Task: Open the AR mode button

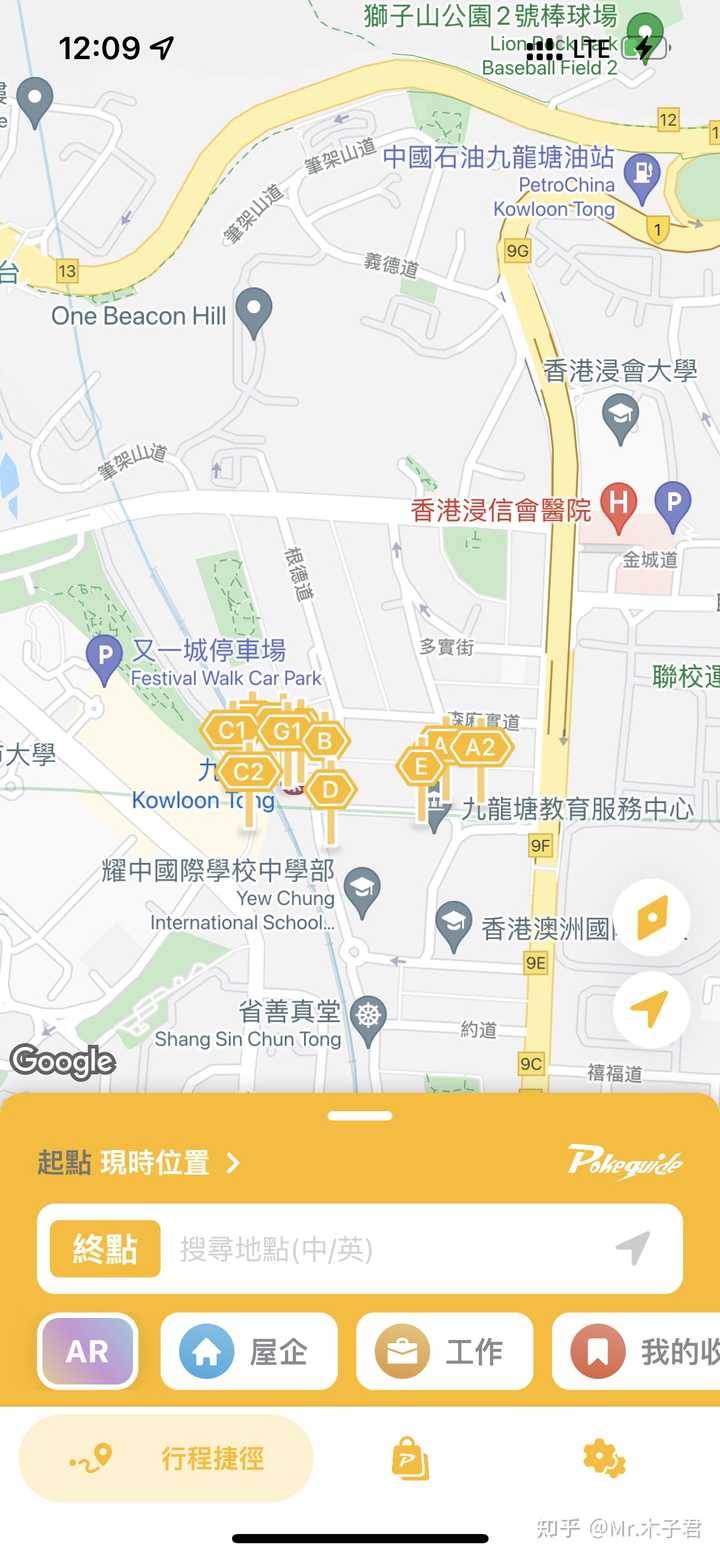Action: pos(87,1352)
